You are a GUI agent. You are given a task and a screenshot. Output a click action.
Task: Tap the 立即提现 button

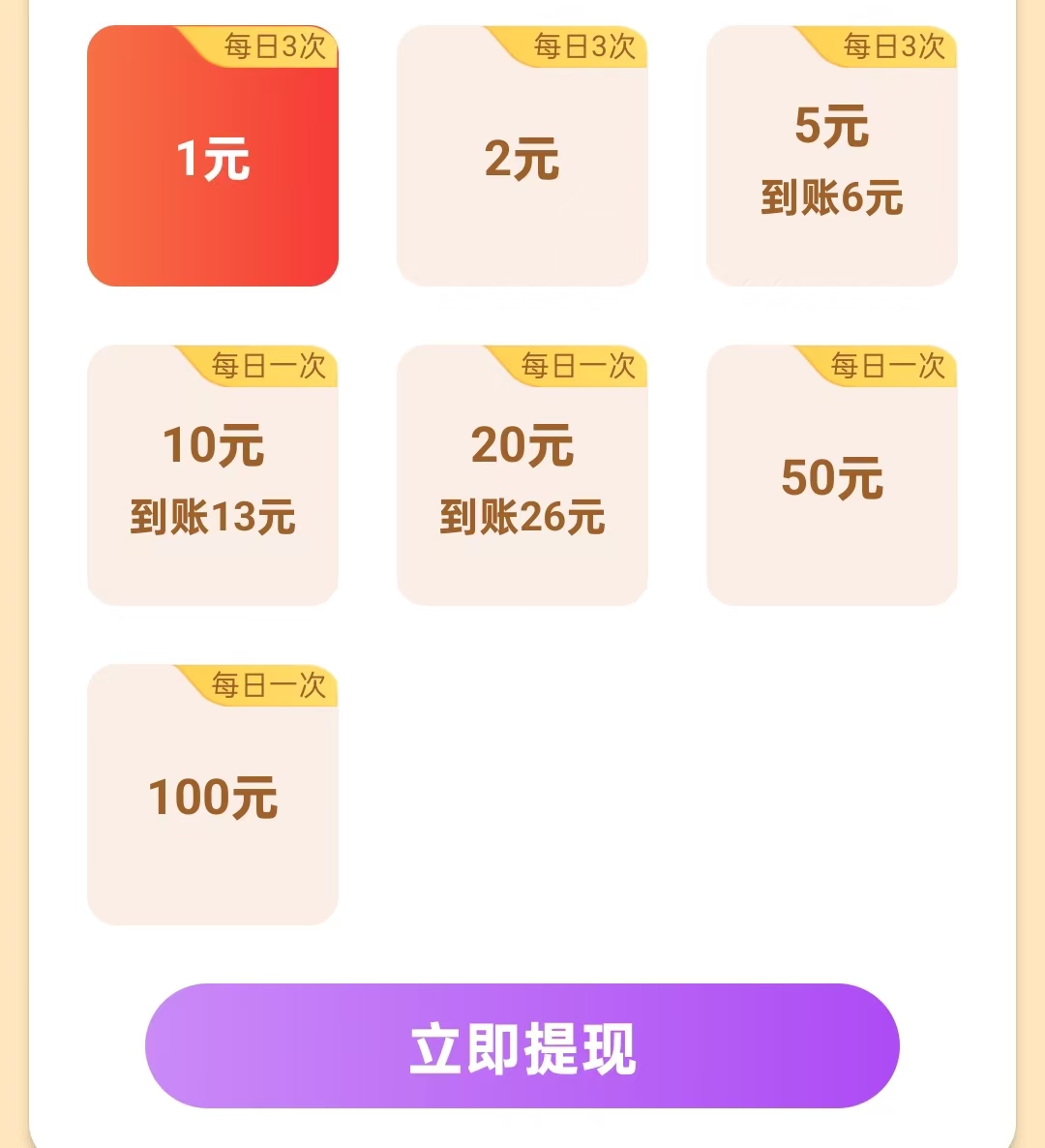pyautogui.click(x=522, y=1045)
